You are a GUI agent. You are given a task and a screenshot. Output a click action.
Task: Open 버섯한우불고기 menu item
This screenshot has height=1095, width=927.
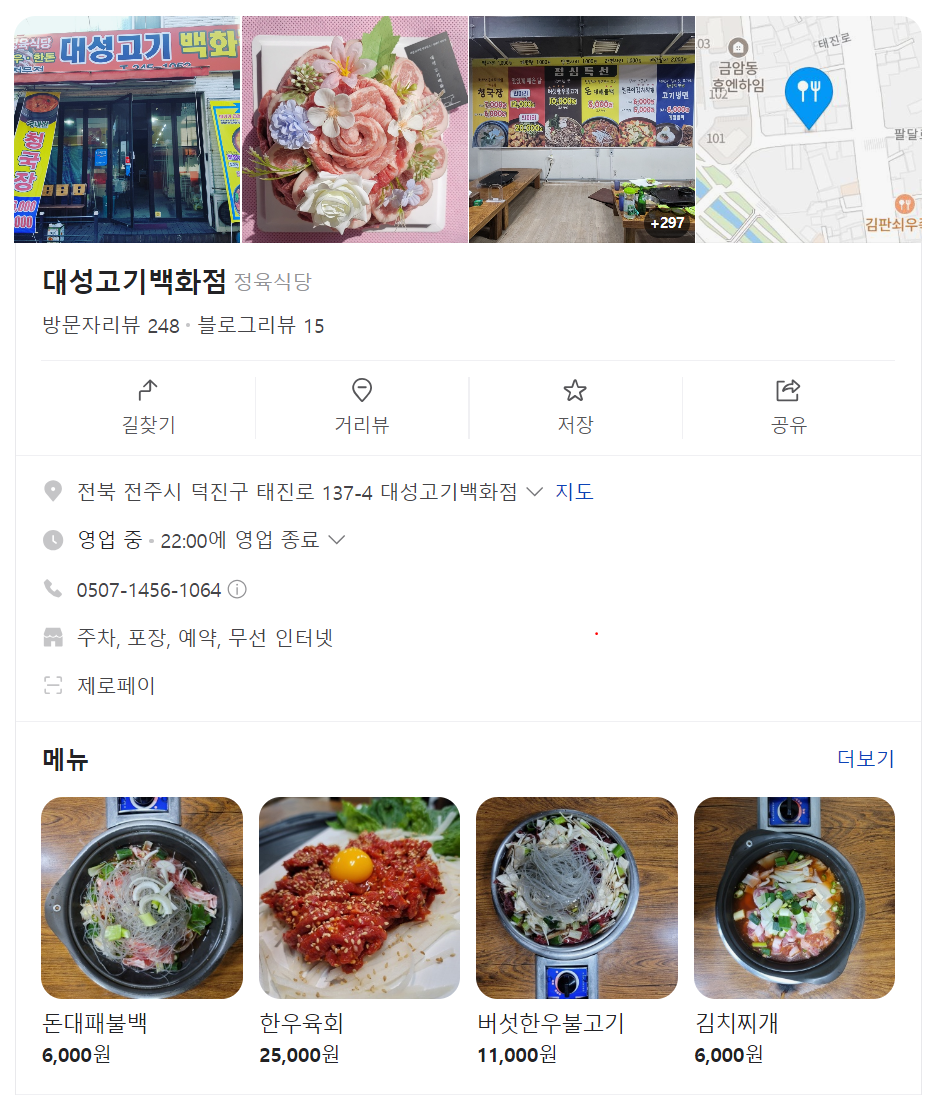point(577,898)
